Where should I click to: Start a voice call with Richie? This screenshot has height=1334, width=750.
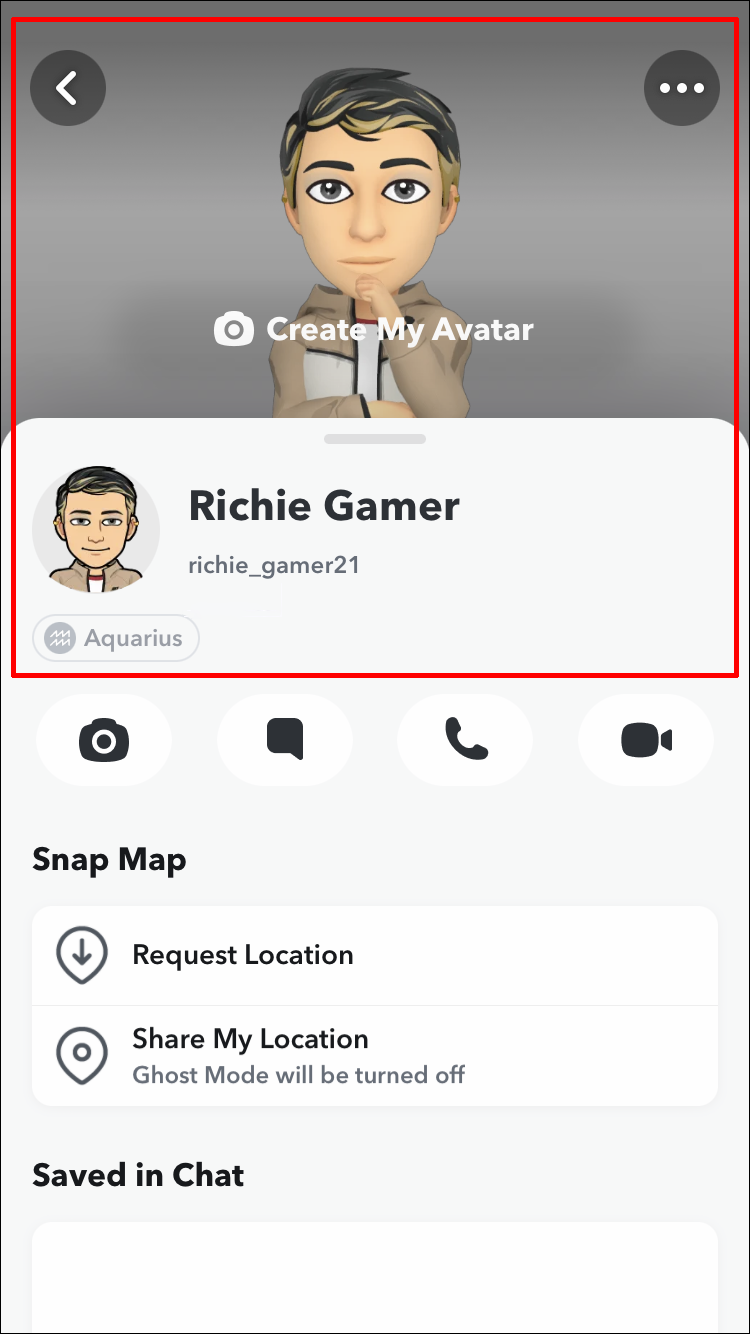pyautogui.click(x=465, y=740)
